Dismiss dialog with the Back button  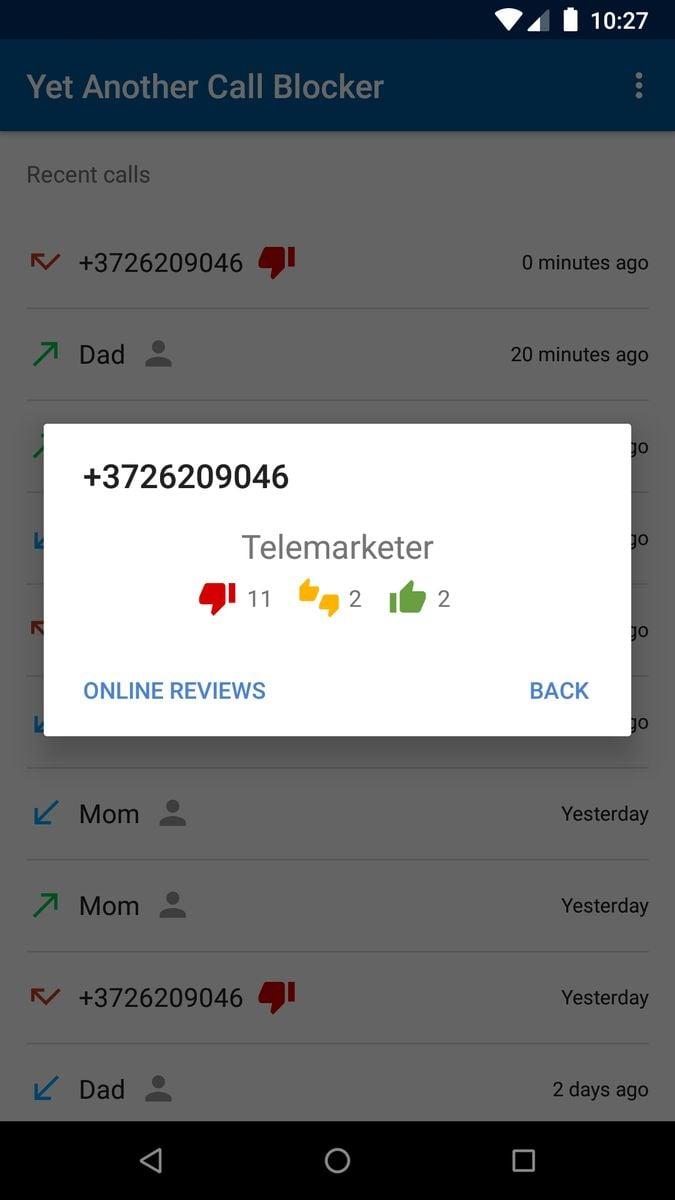click(558, 690)
